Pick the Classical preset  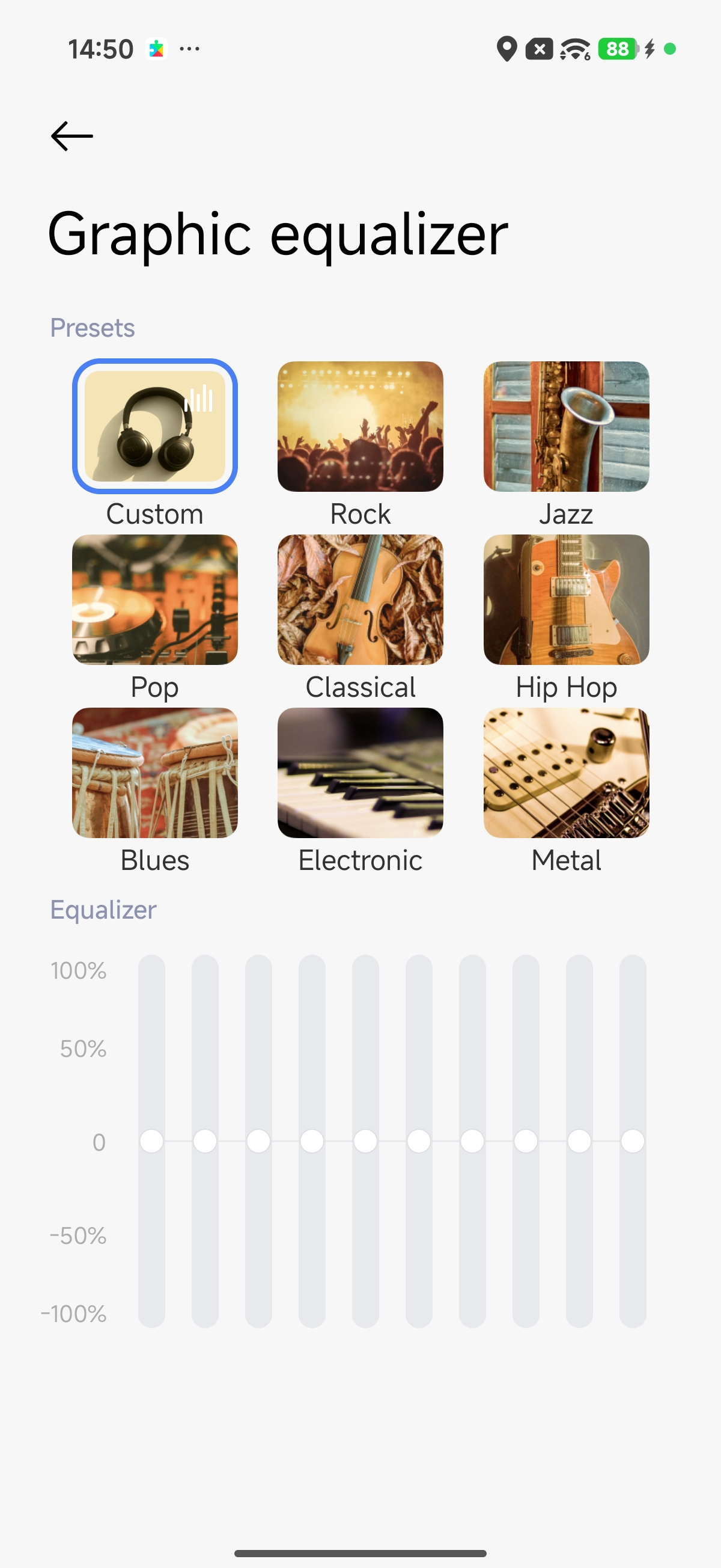(360, 599)
